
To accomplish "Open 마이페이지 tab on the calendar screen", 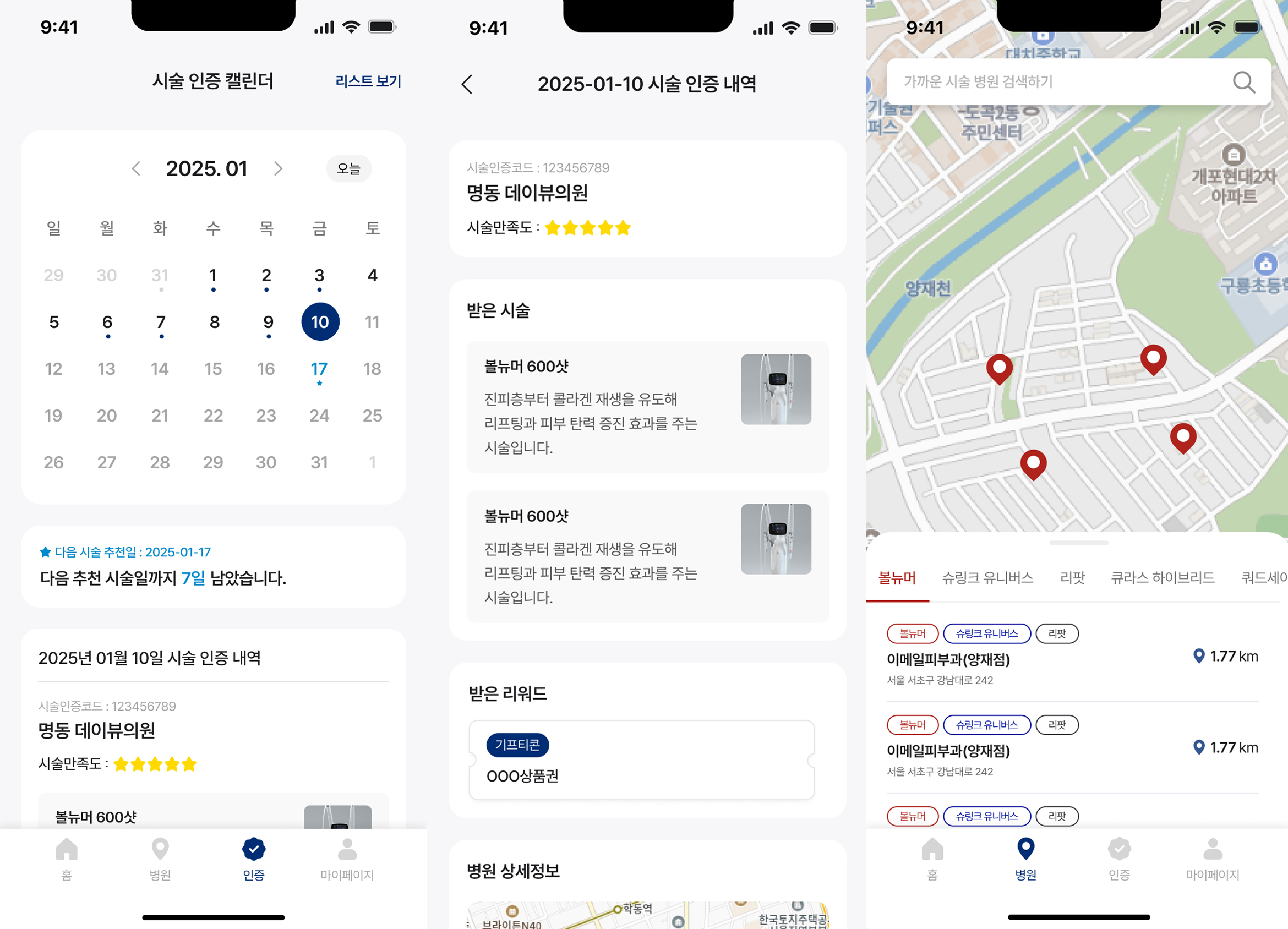I will [347, 859].
